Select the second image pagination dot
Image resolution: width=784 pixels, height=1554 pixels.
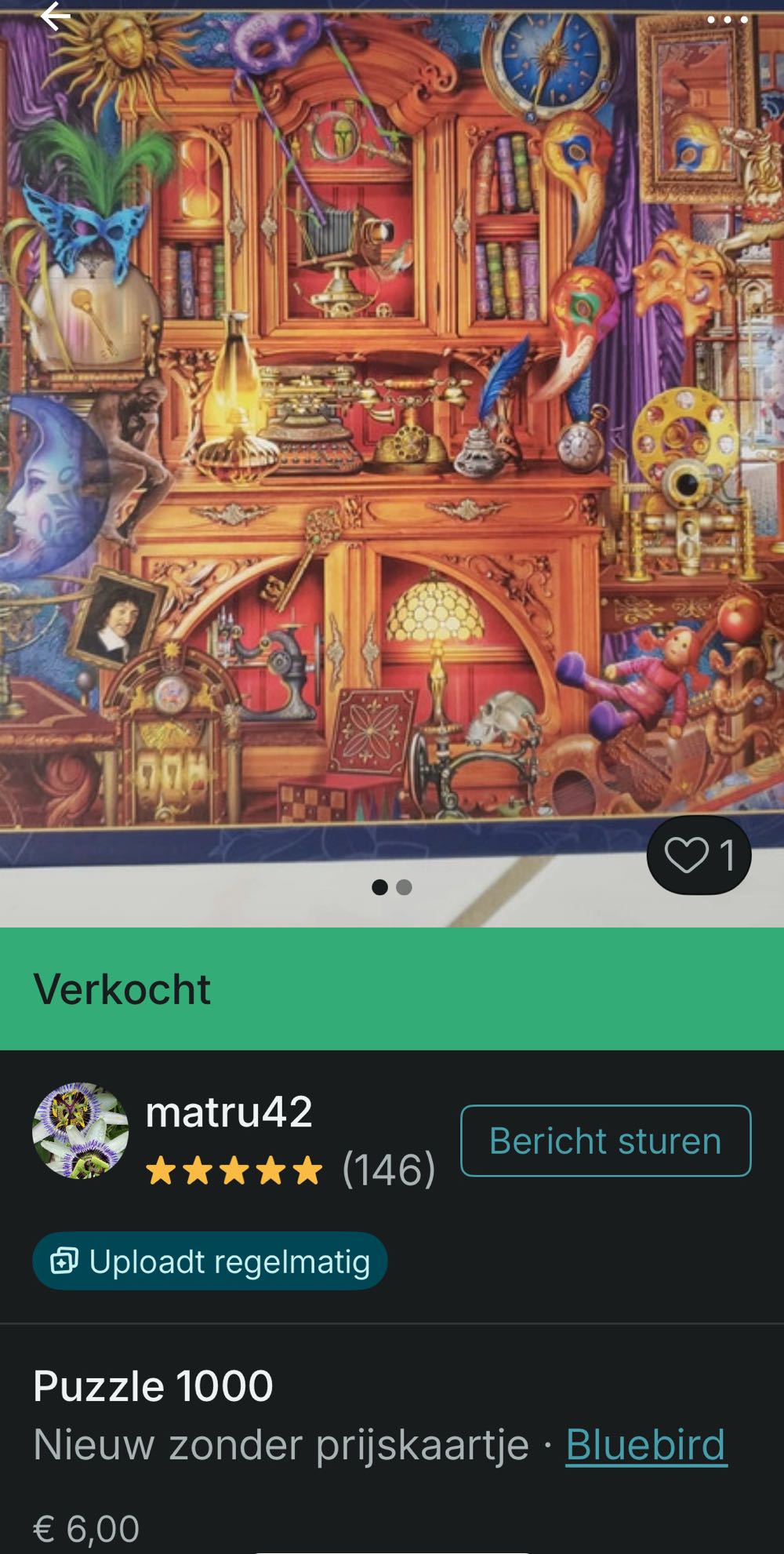406,887
